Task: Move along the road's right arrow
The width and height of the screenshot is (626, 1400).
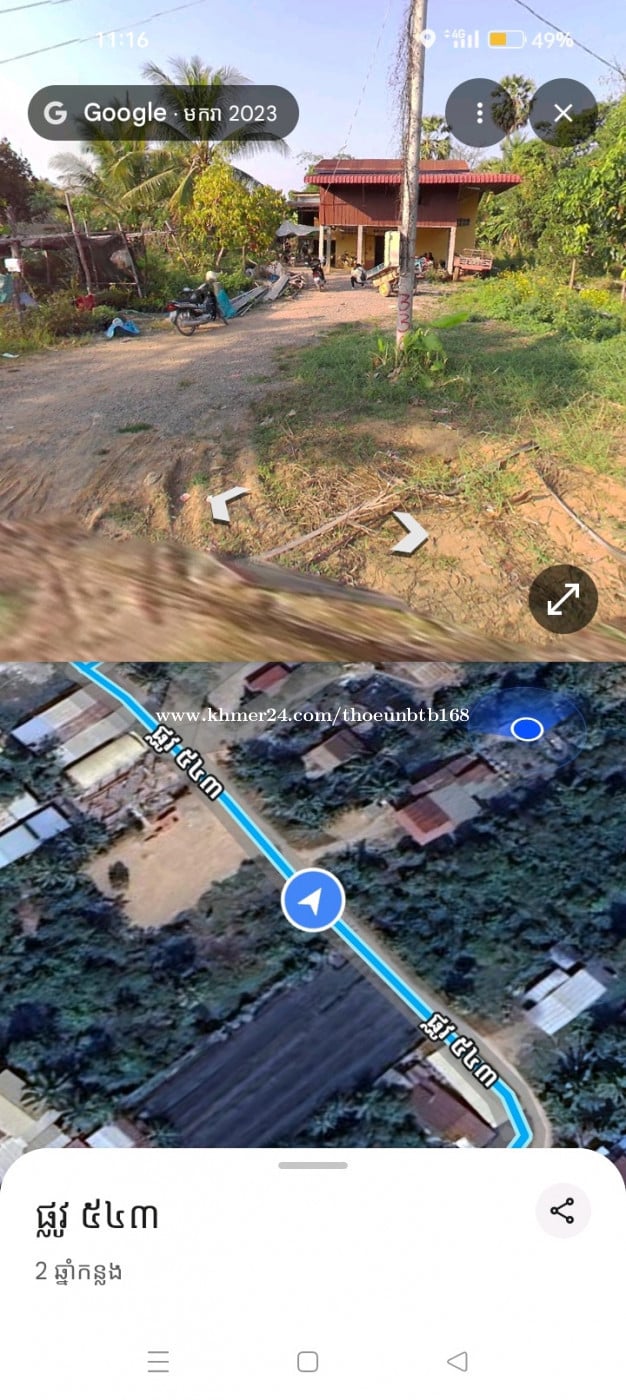Action: pos(409,533)
